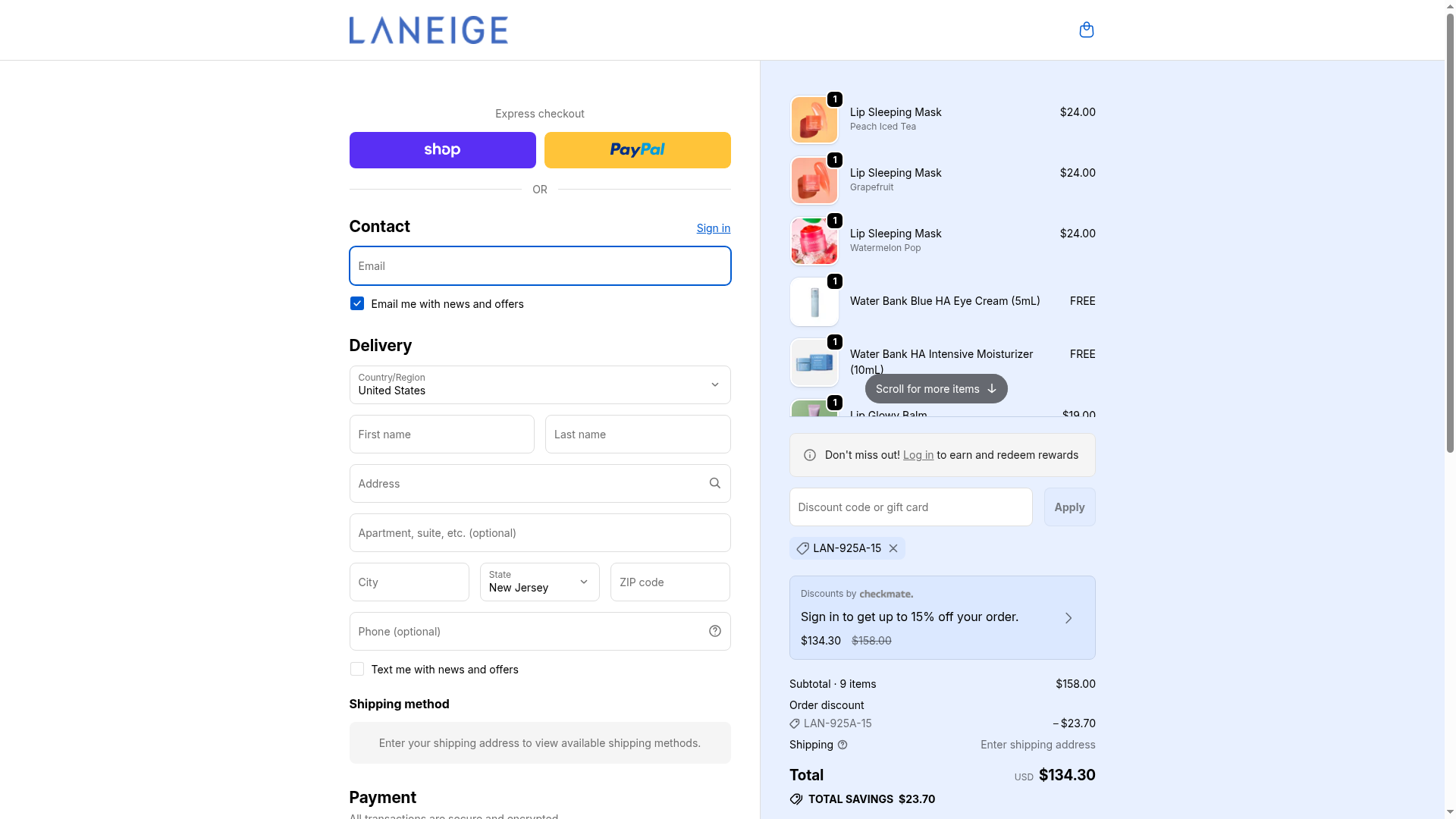Expand the Country/Region dropdown
The height and width of the screenshot is (819, 1456).
pos(539,385)
